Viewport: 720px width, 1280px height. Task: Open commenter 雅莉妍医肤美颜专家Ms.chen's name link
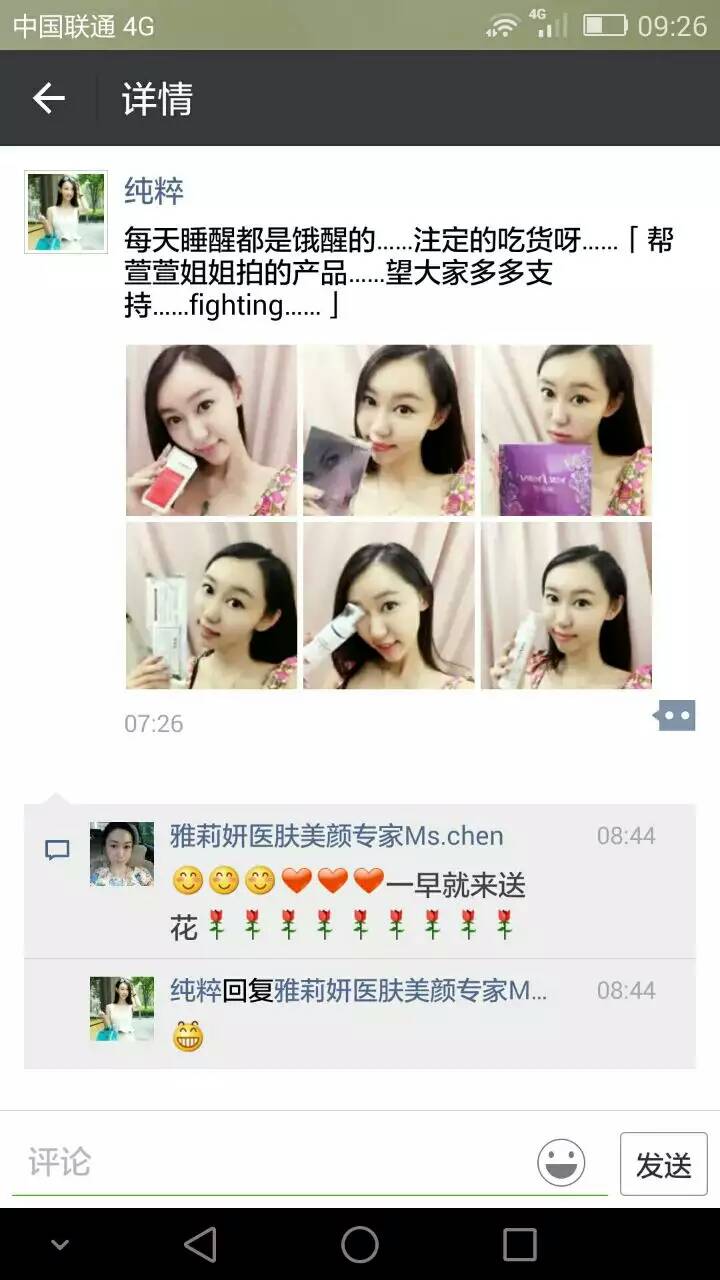tap(337, 836)
